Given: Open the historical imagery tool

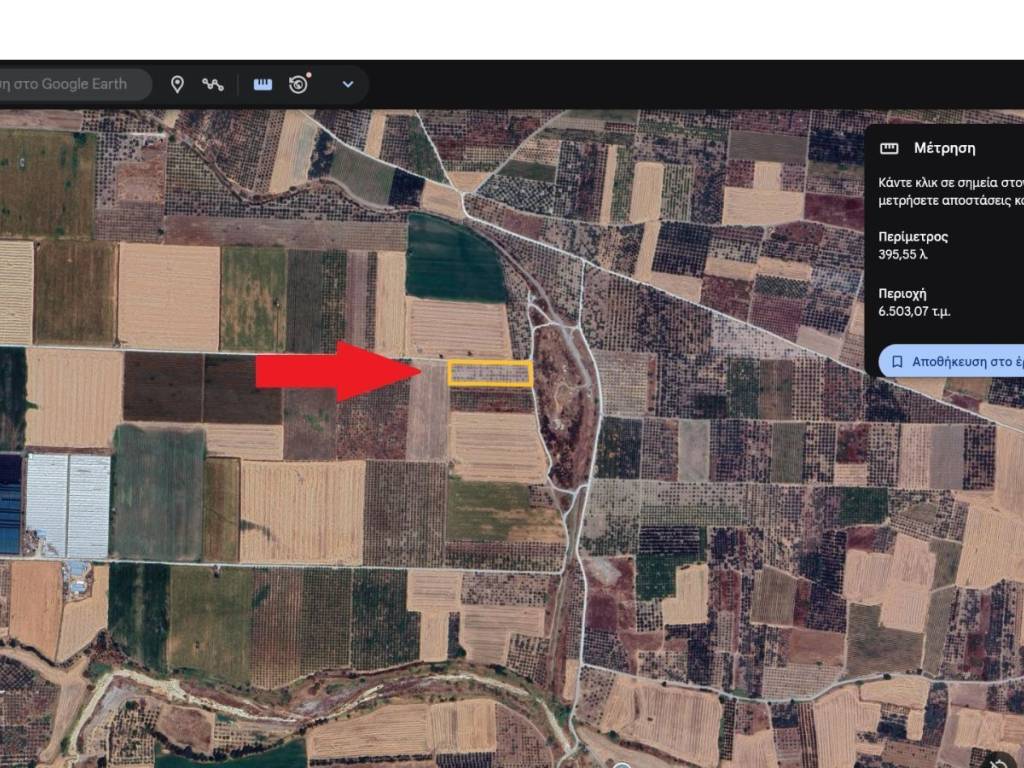Looking at the screenshot, I should [298, 84].
